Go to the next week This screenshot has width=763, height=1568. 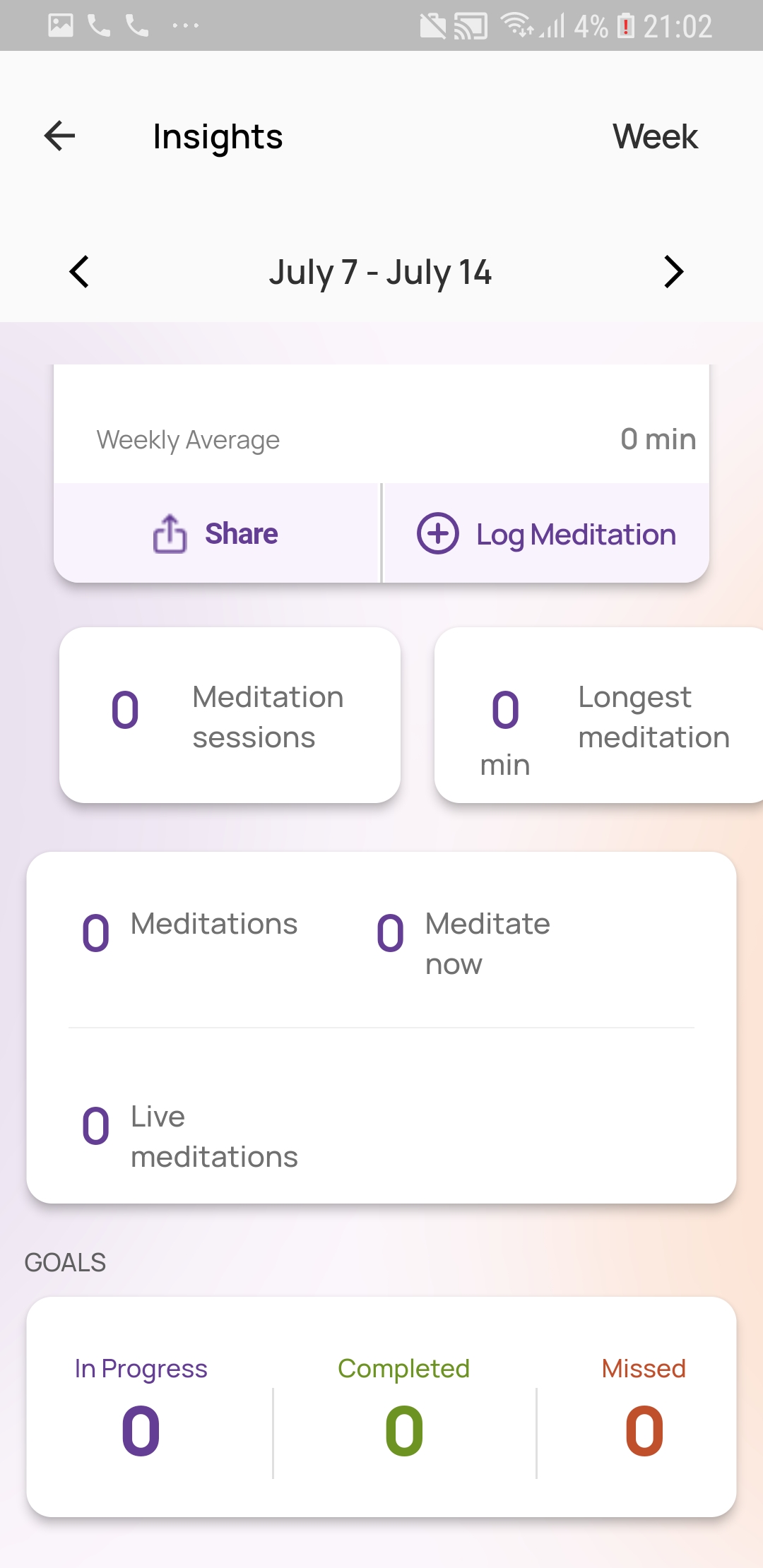click(x=673, y=272)
